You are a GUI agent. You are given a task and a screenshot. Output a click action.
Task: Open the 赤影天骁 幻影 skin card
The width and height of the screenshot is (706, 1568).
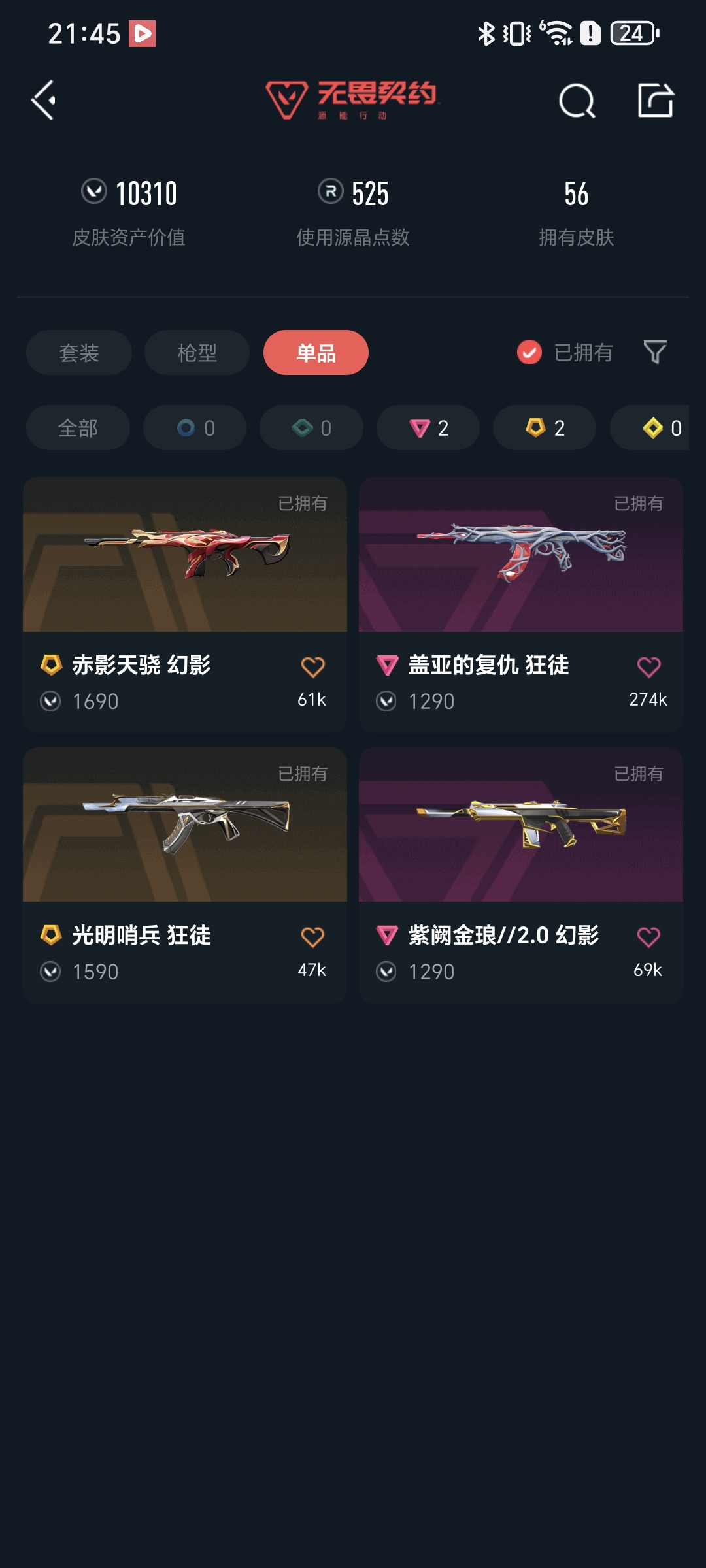tap(185, 604)
